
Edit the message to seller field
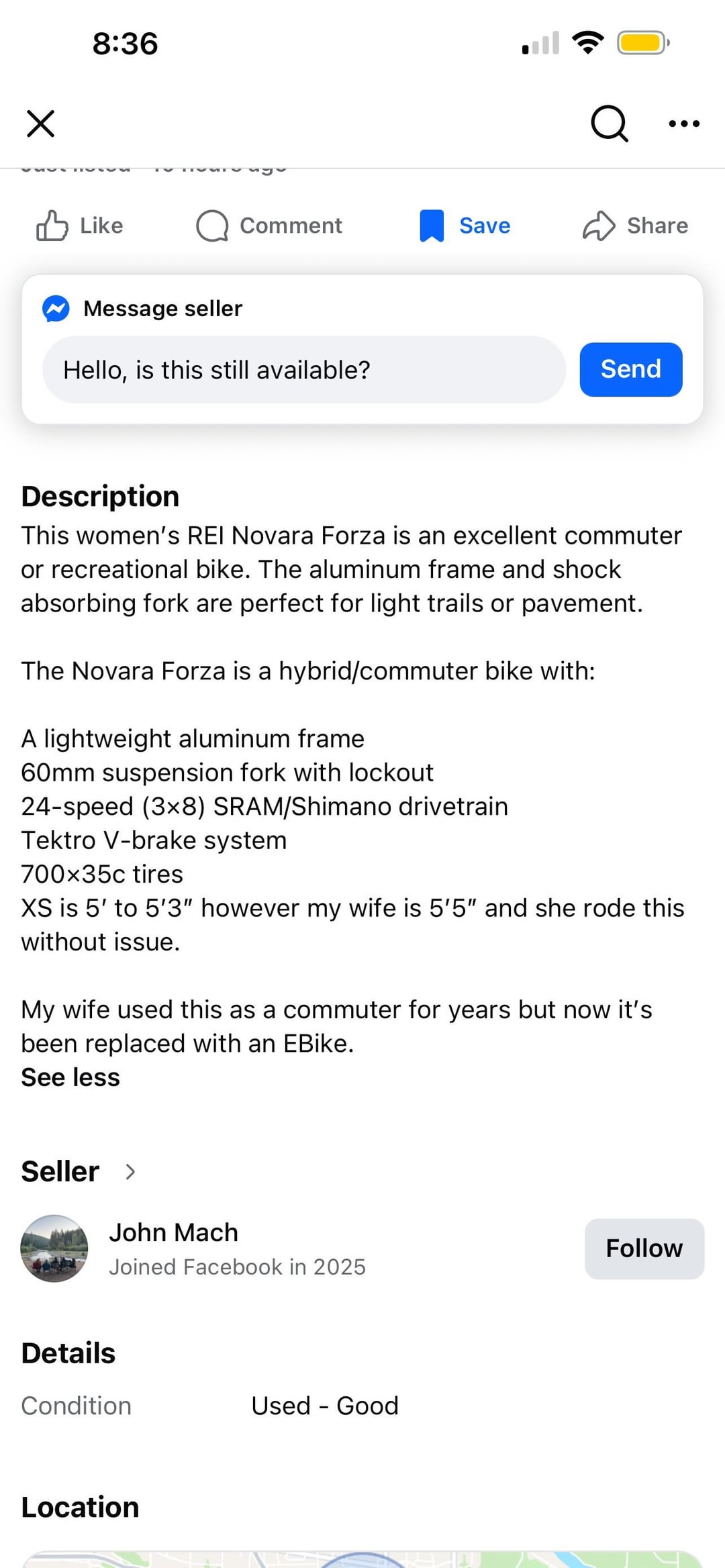click(304, 370)
